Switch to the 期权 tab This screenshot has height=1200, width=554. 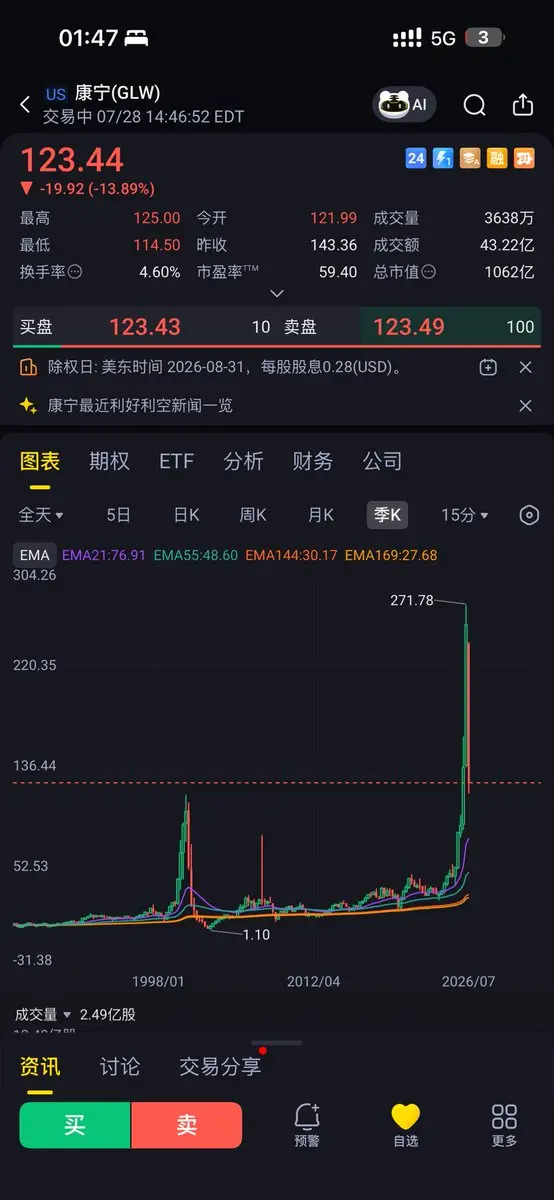[x=109, y=461]
